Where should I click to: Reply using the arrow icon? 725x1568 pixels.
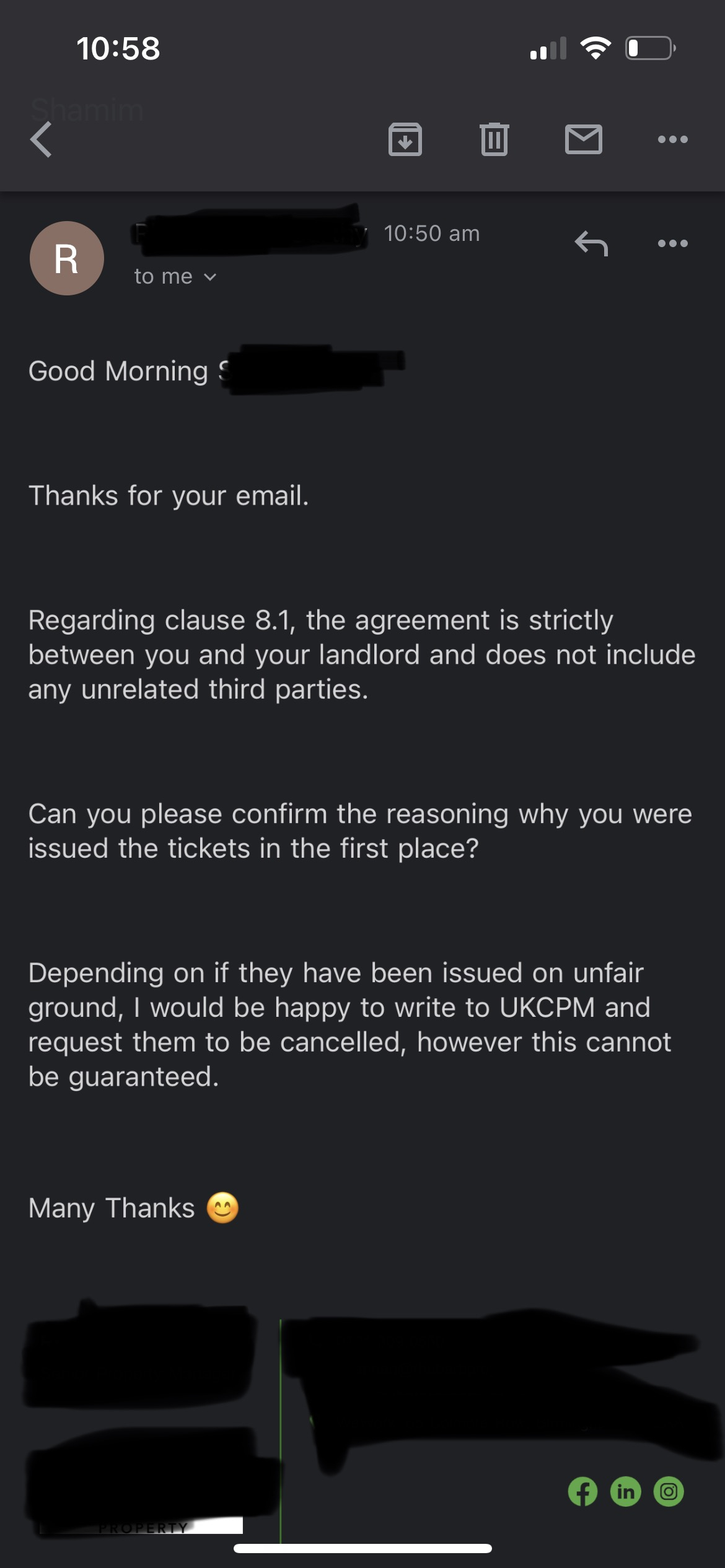(591, 243)
